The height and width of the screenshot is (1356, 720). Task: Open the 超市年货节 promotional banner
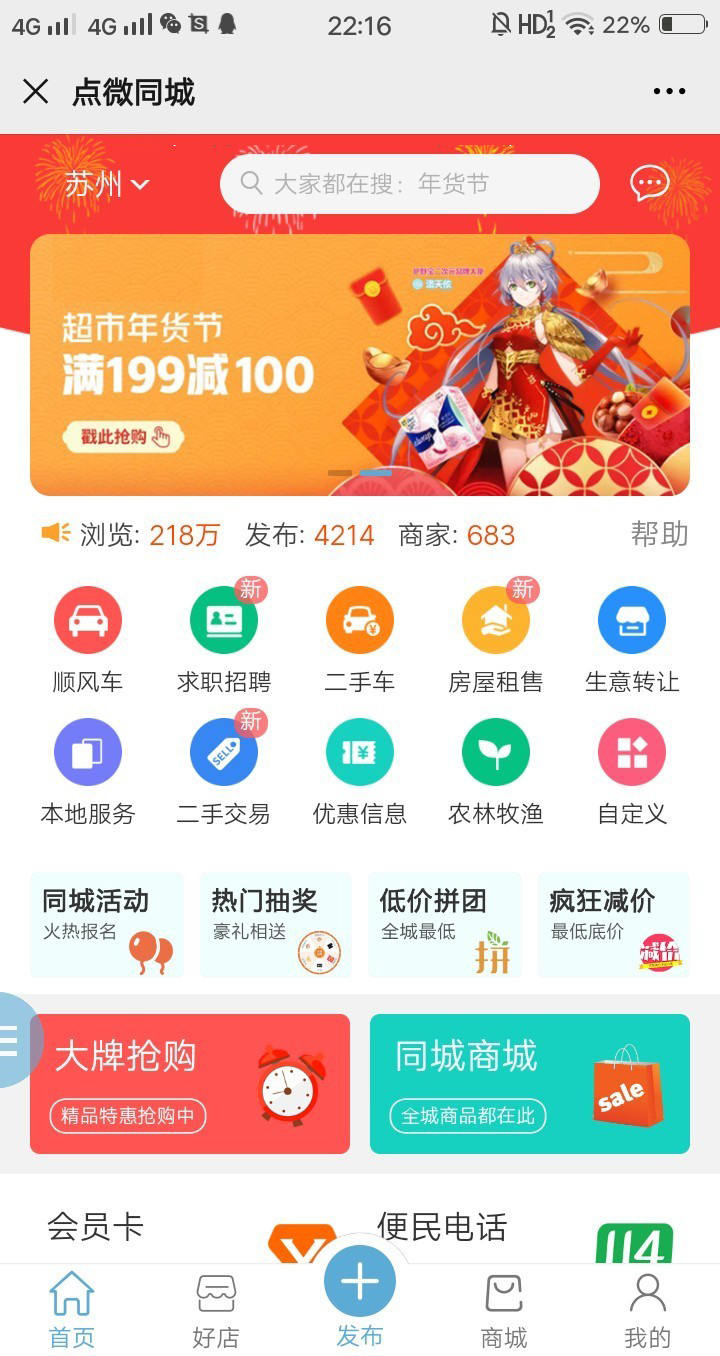[x=360, y=365]
